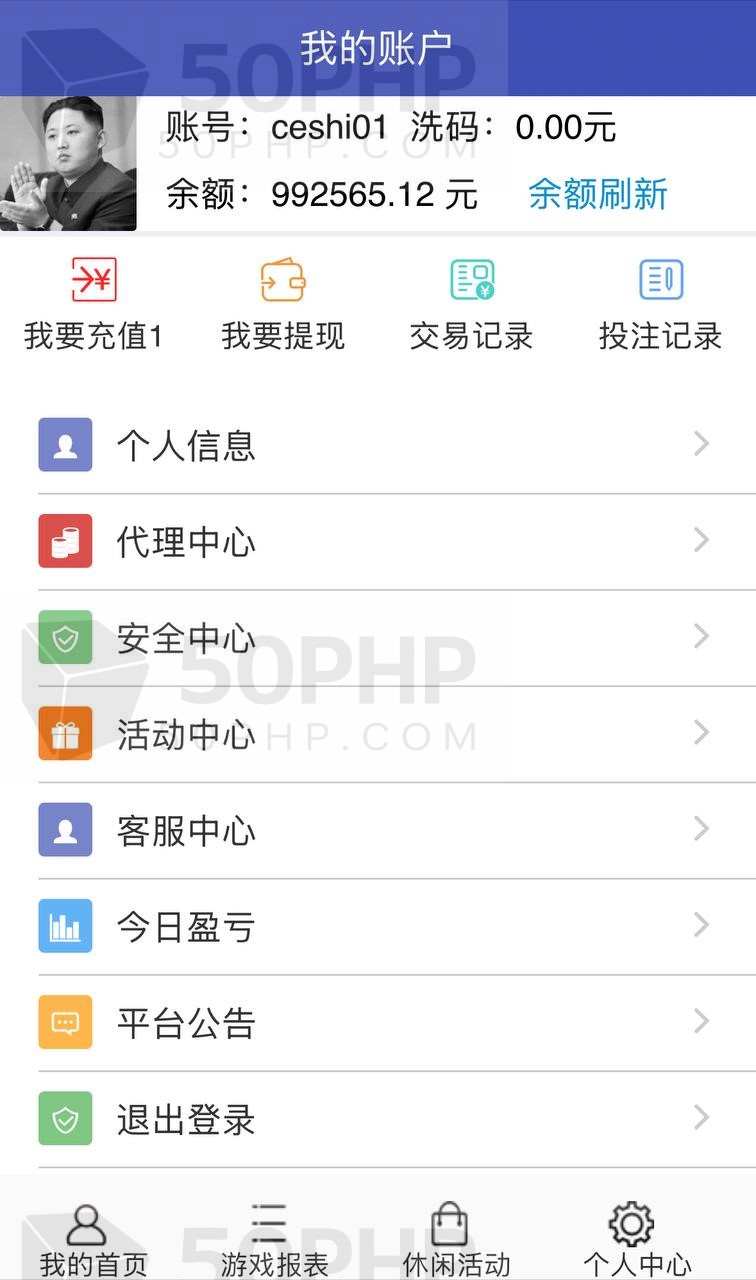This screenshot has width=756, height=1280.
Task: Open 个人信息 row
Action: pos(378,445)
